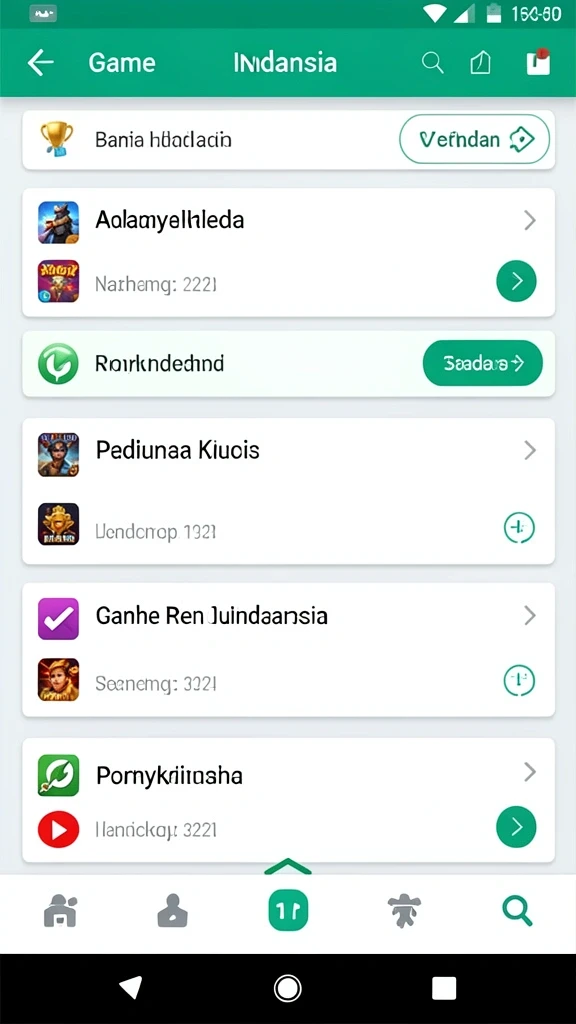Tap the Saadara button
The image size is (576, 1024).
(x=483, y=363)
